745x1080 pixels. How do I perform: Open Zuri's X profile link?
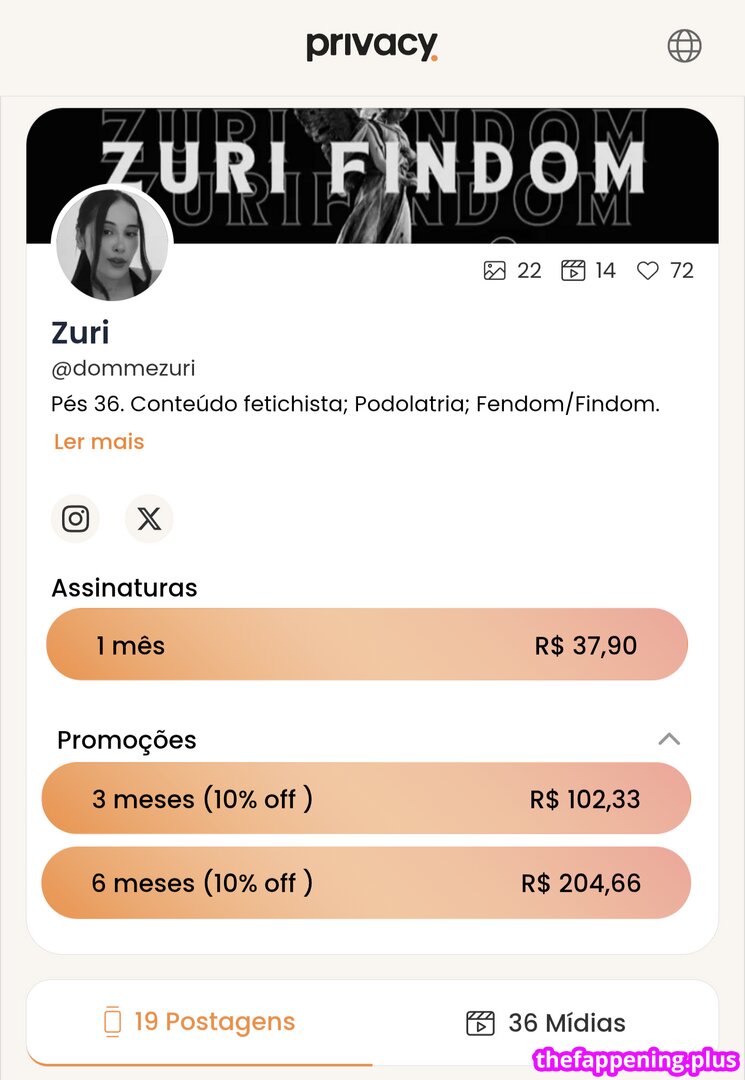pyautogui.click(x=149, y=518)
